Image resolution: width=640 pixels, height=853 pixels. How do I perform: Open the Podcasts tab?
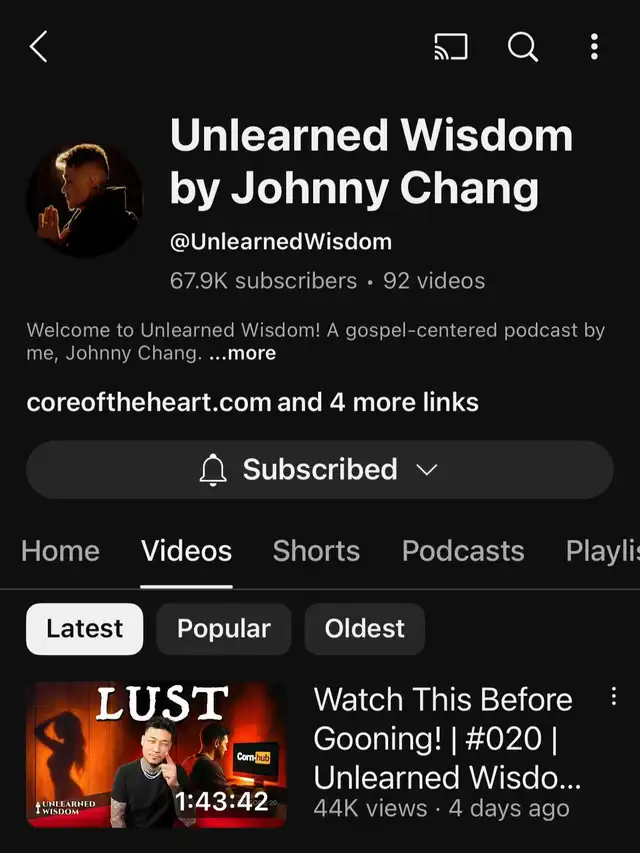click(463, 551)
